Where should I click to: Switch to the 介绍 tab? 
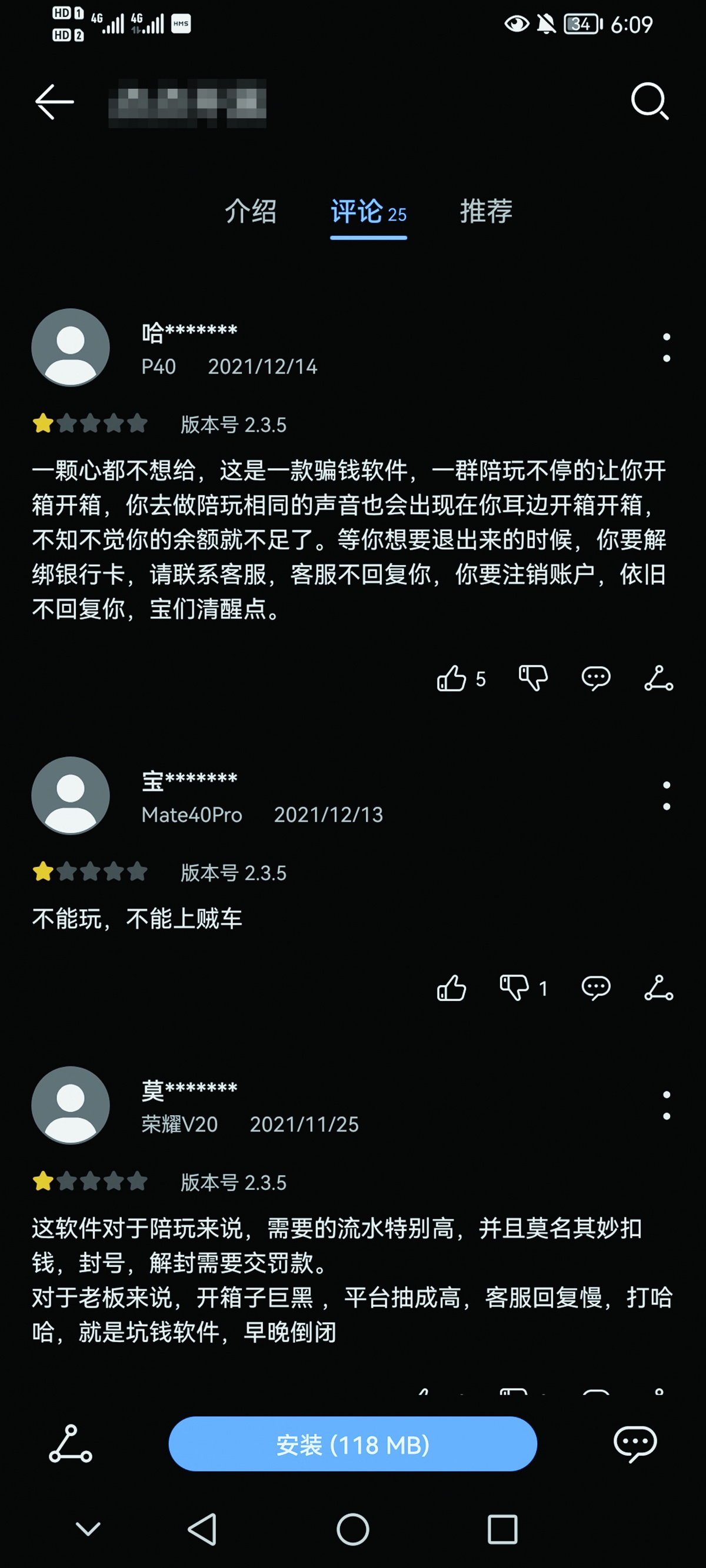pos(251,211)
